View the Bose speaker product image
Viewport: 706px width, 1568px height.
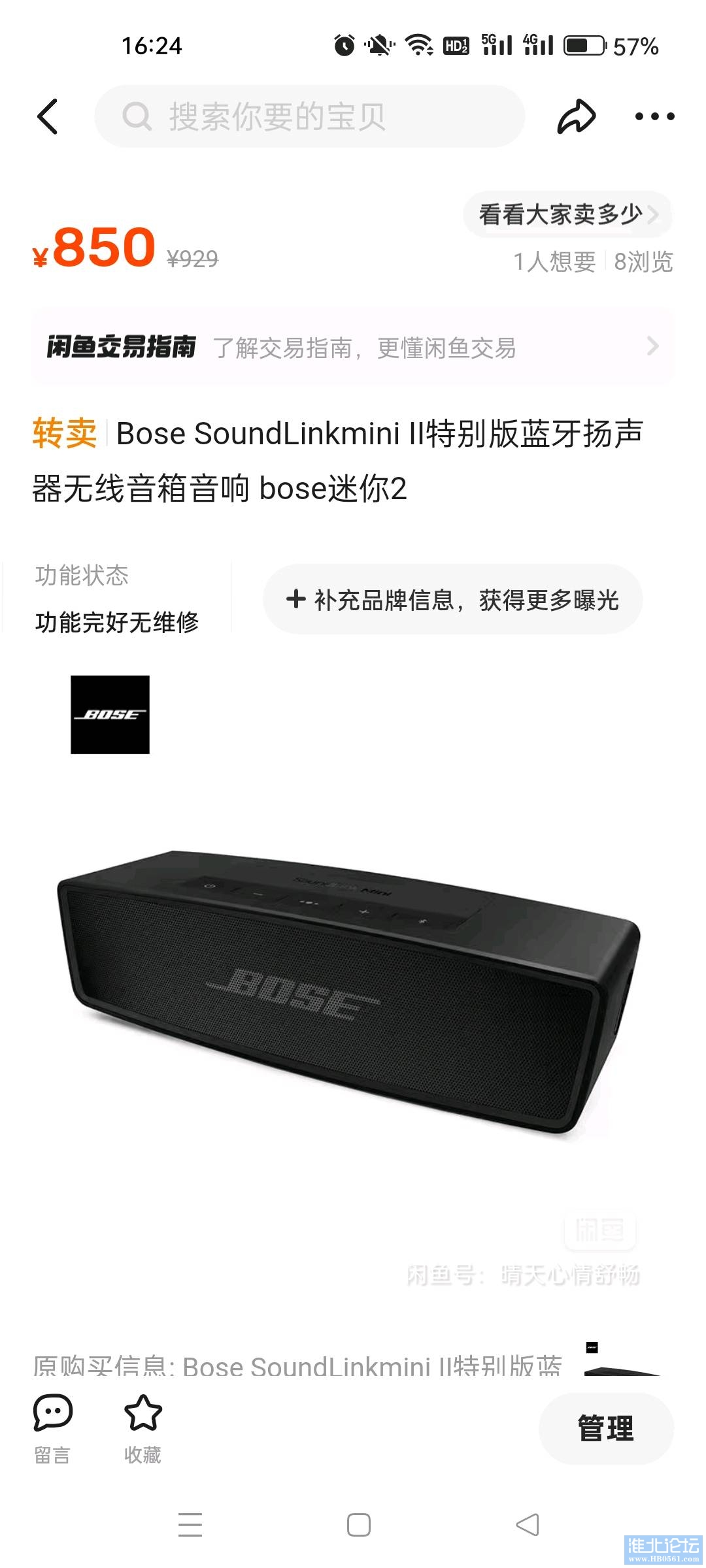[350, 990]
